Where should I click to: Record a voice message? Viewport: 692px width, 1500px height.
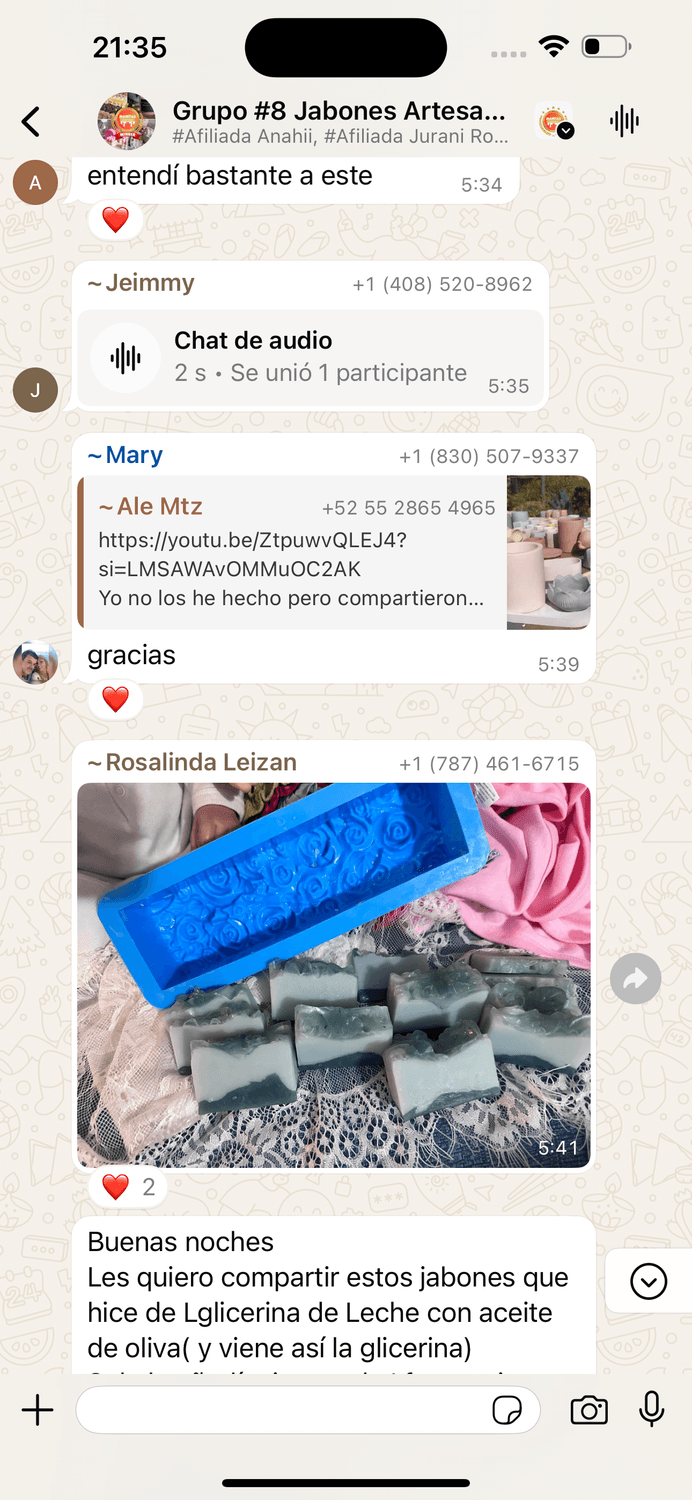651,1410
